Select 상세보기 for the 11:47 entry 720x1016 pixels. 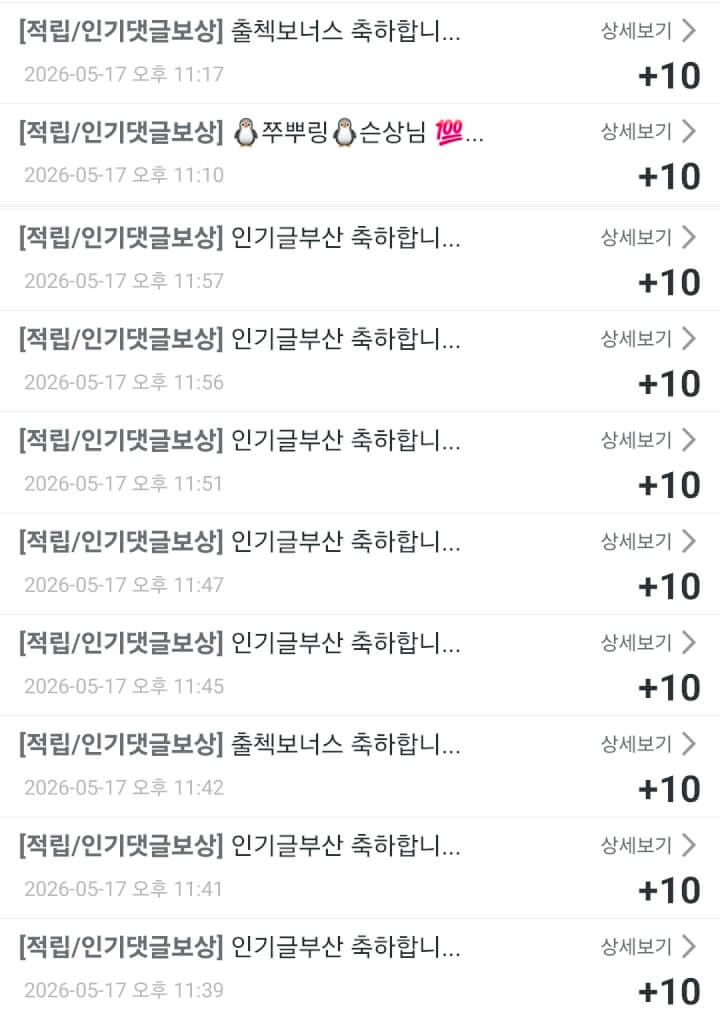(649, 541)
